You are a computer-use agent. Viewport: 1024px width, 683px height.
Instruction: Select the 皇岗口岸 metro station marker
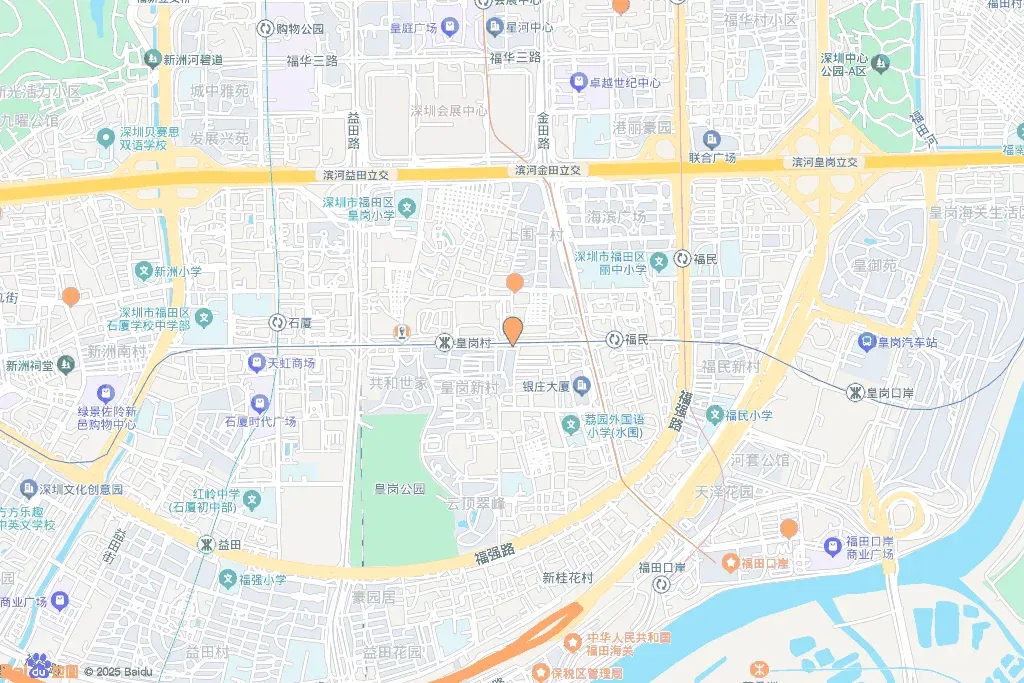(x=855, y=392)
